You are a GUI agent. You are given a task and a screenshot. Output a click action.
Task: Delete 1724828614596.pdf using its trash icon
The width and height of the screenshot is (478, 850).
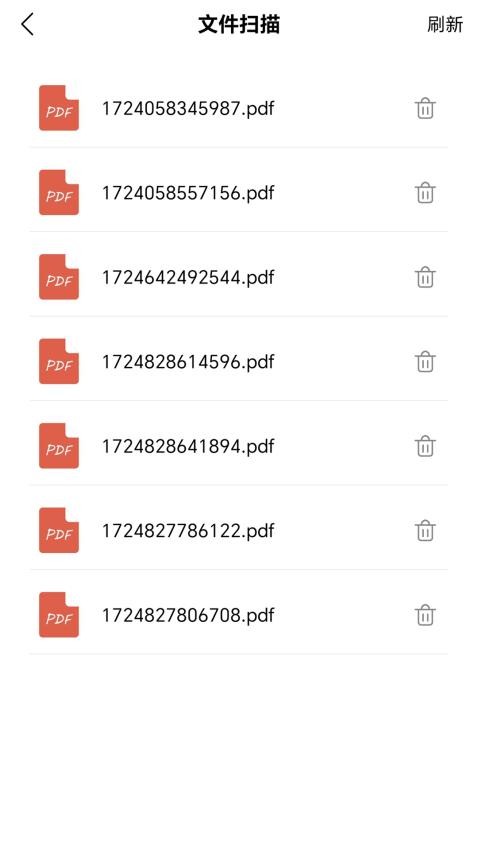[x=425, y=362]
